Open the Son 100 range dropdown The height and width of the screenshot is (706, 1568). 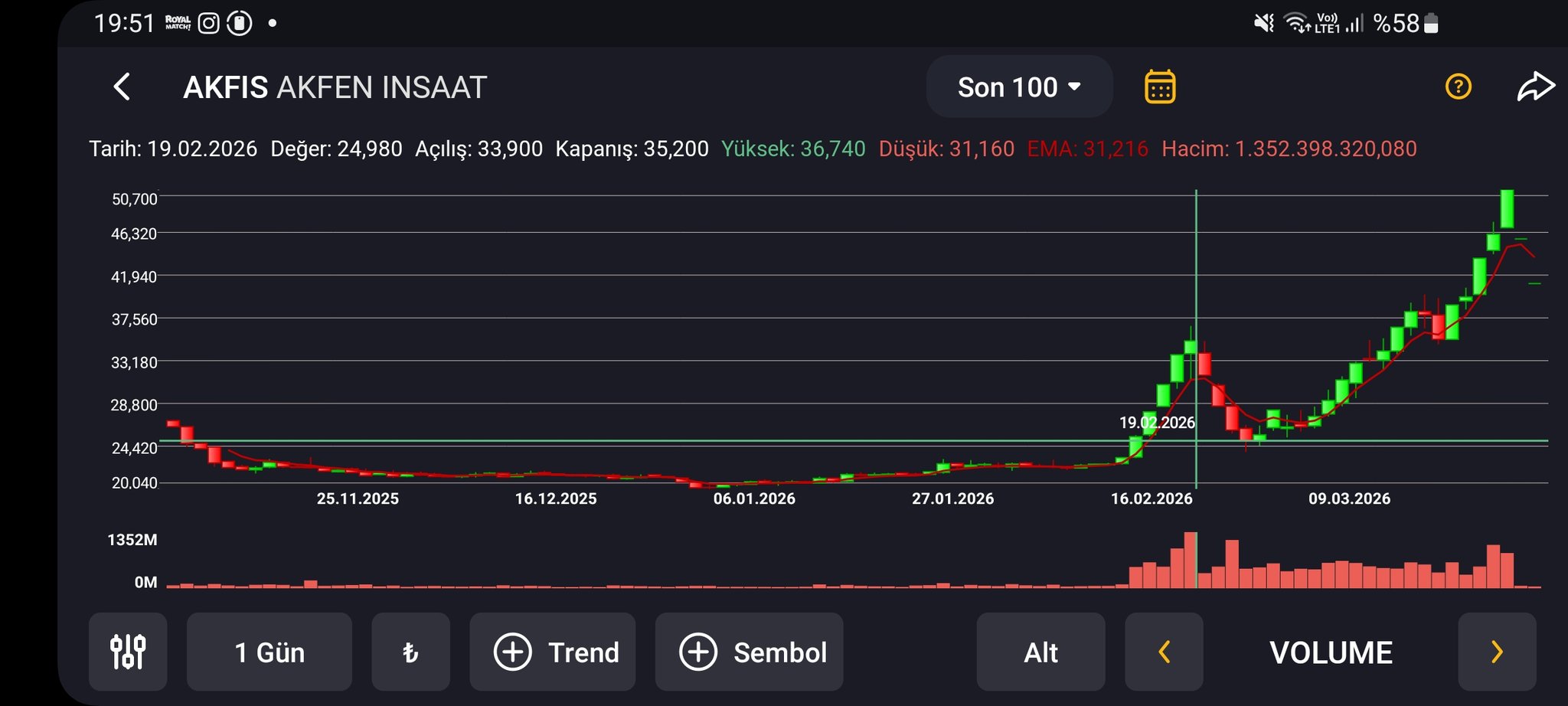1019,87
